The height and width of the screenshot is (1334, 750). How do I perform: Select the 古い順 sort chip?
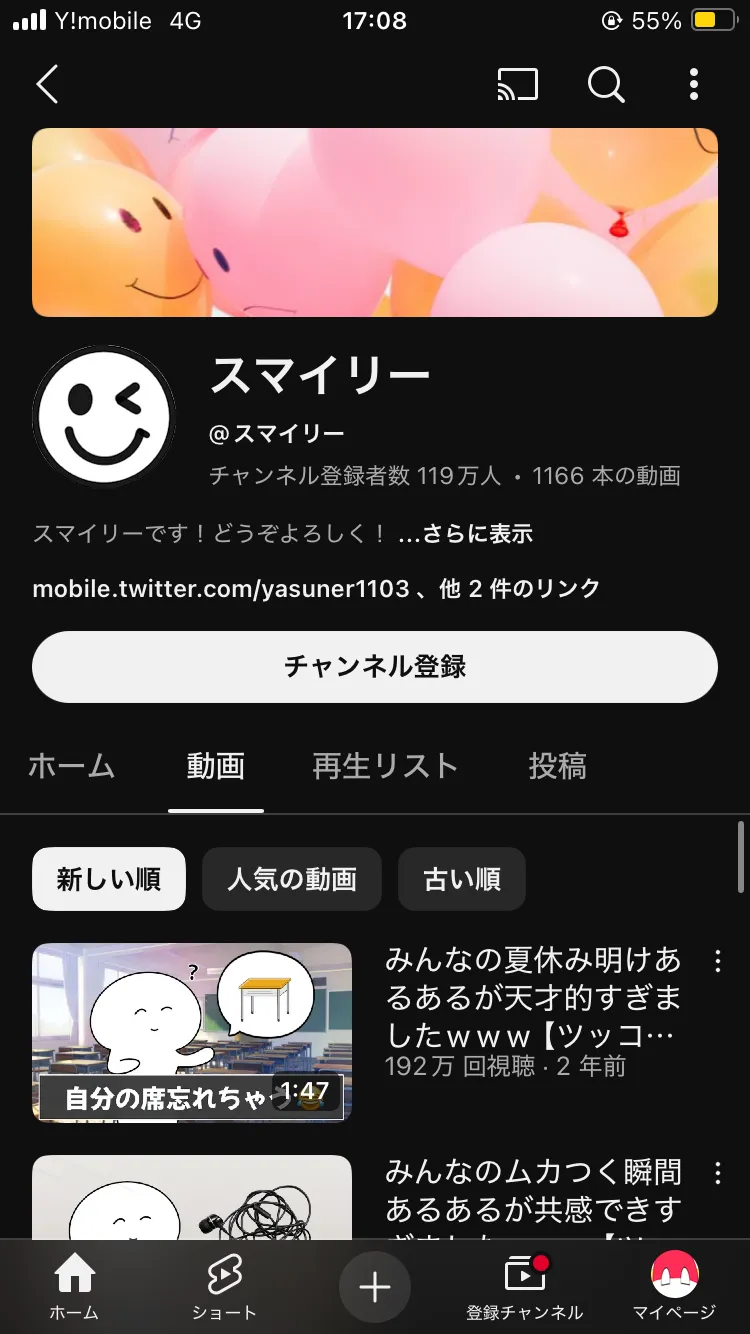462,879
